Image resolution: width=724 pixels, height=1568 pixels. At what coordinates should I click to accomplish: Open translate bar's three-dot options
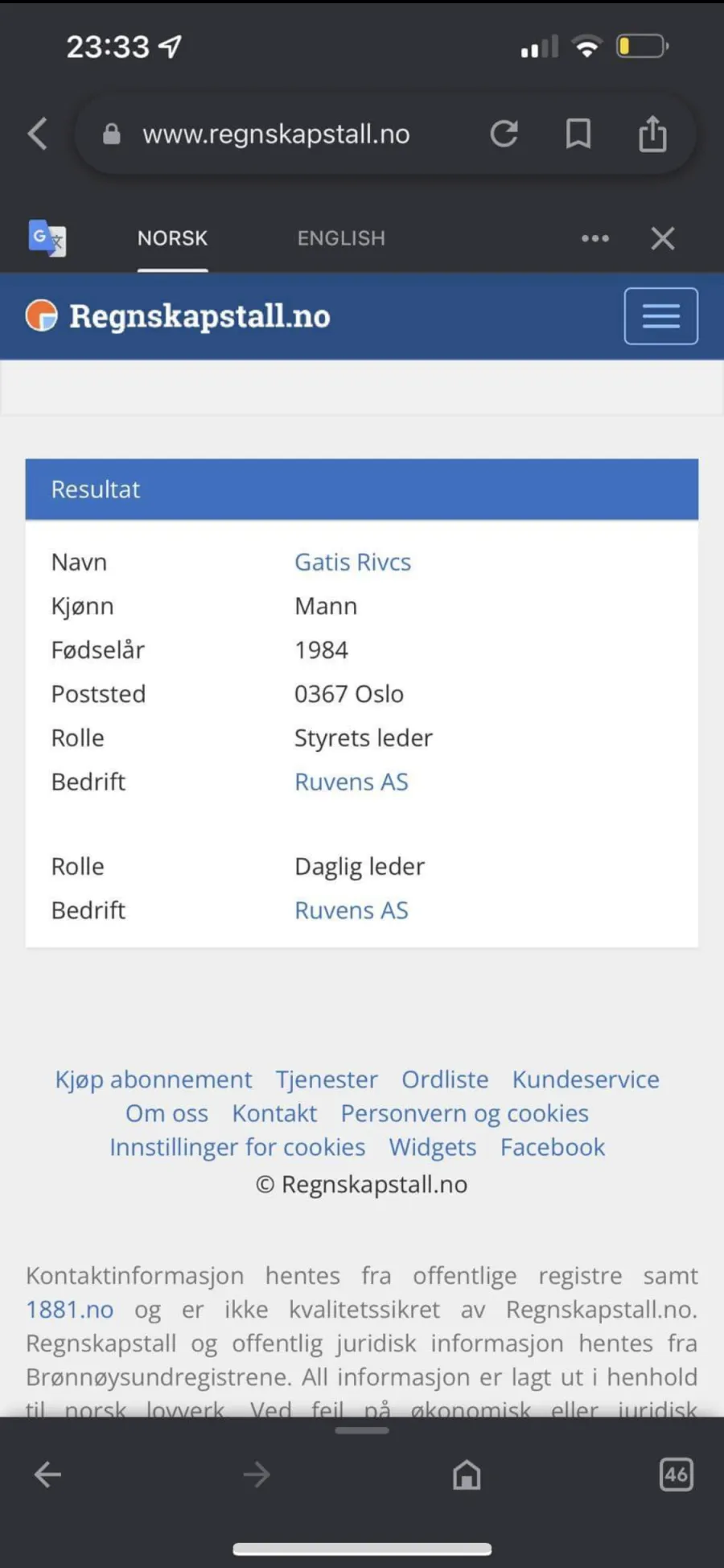pyautogui.click(x=595, y=238)
